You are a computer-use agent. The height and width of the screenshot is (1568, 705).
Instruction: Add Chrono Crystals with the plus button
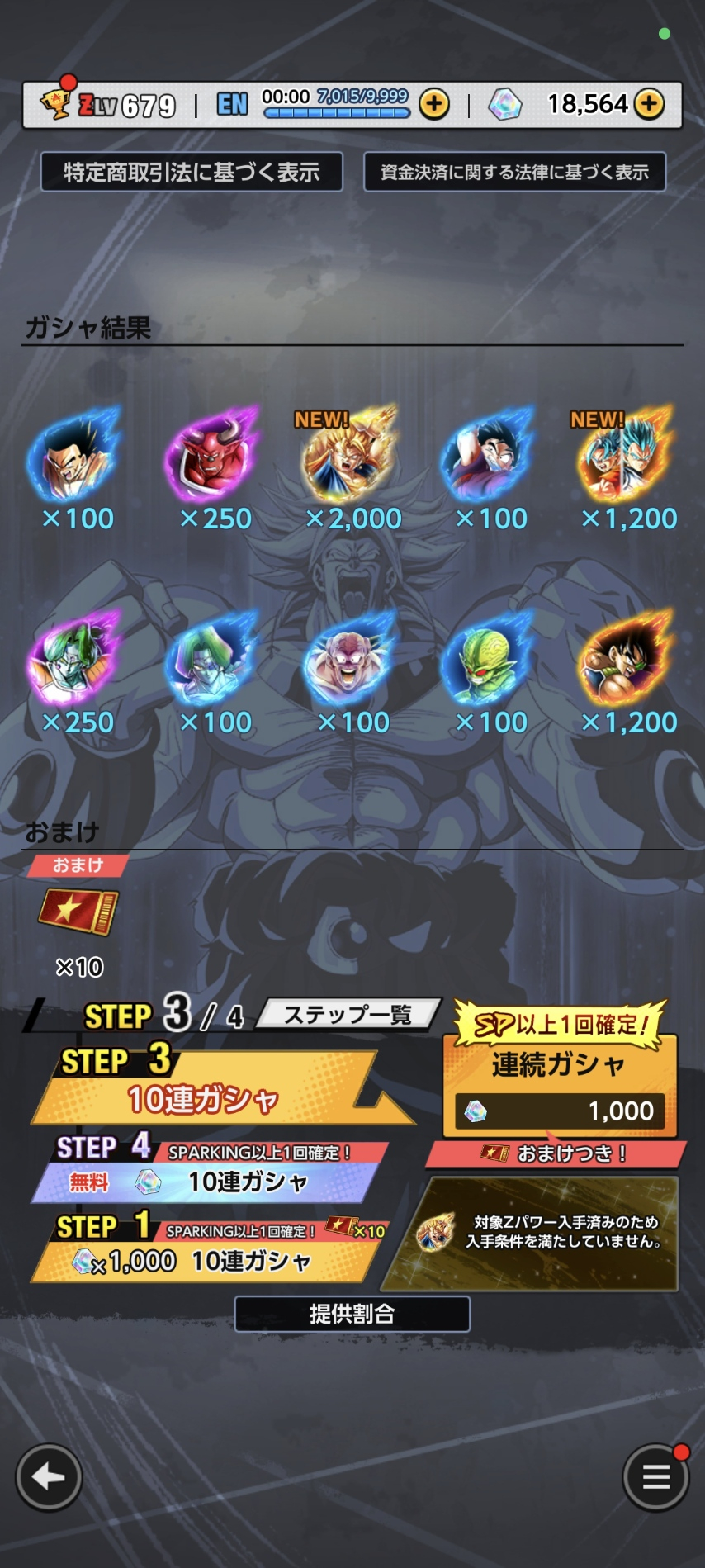pos(650,105)
